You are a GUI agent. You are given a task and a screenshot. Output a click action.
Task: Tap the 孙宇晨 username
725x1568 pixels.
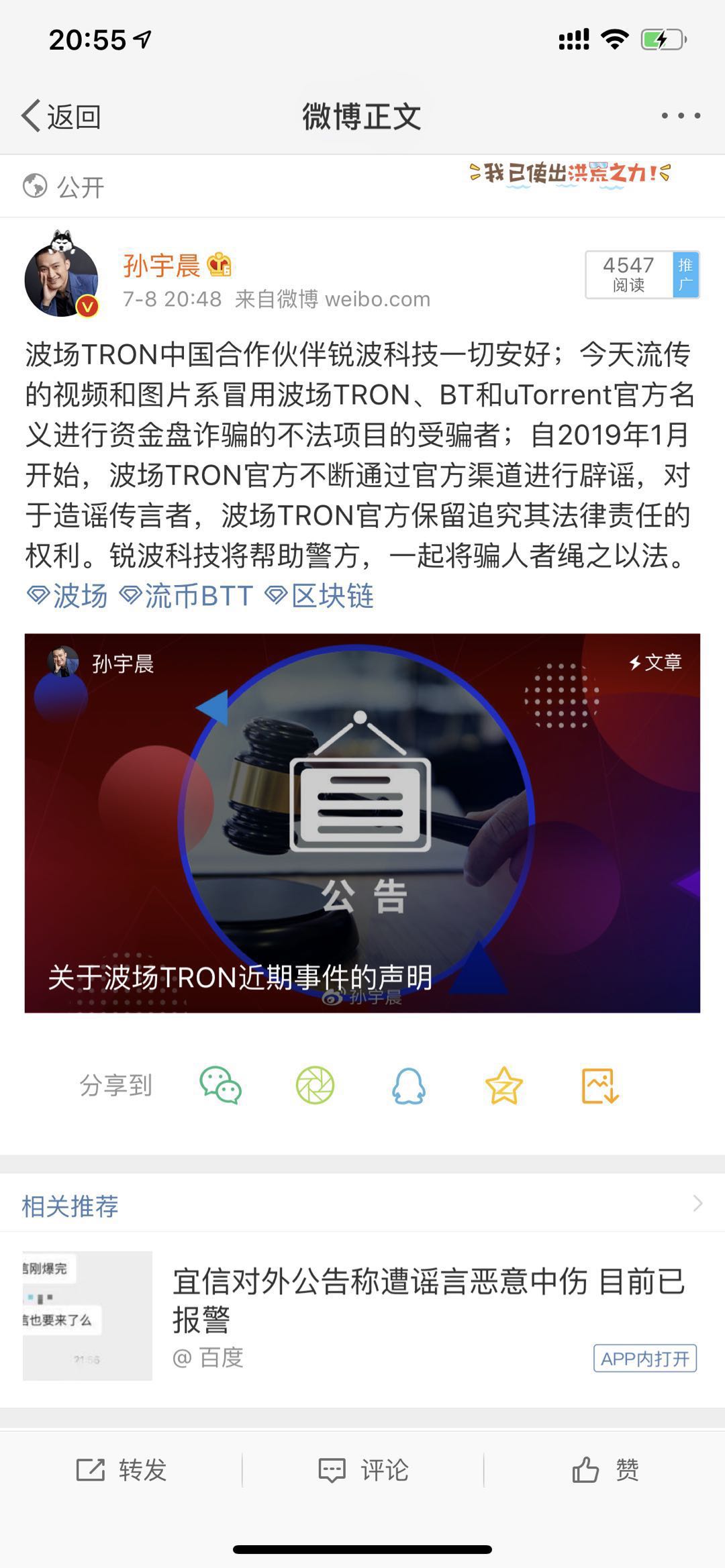[x=161, y=266]
